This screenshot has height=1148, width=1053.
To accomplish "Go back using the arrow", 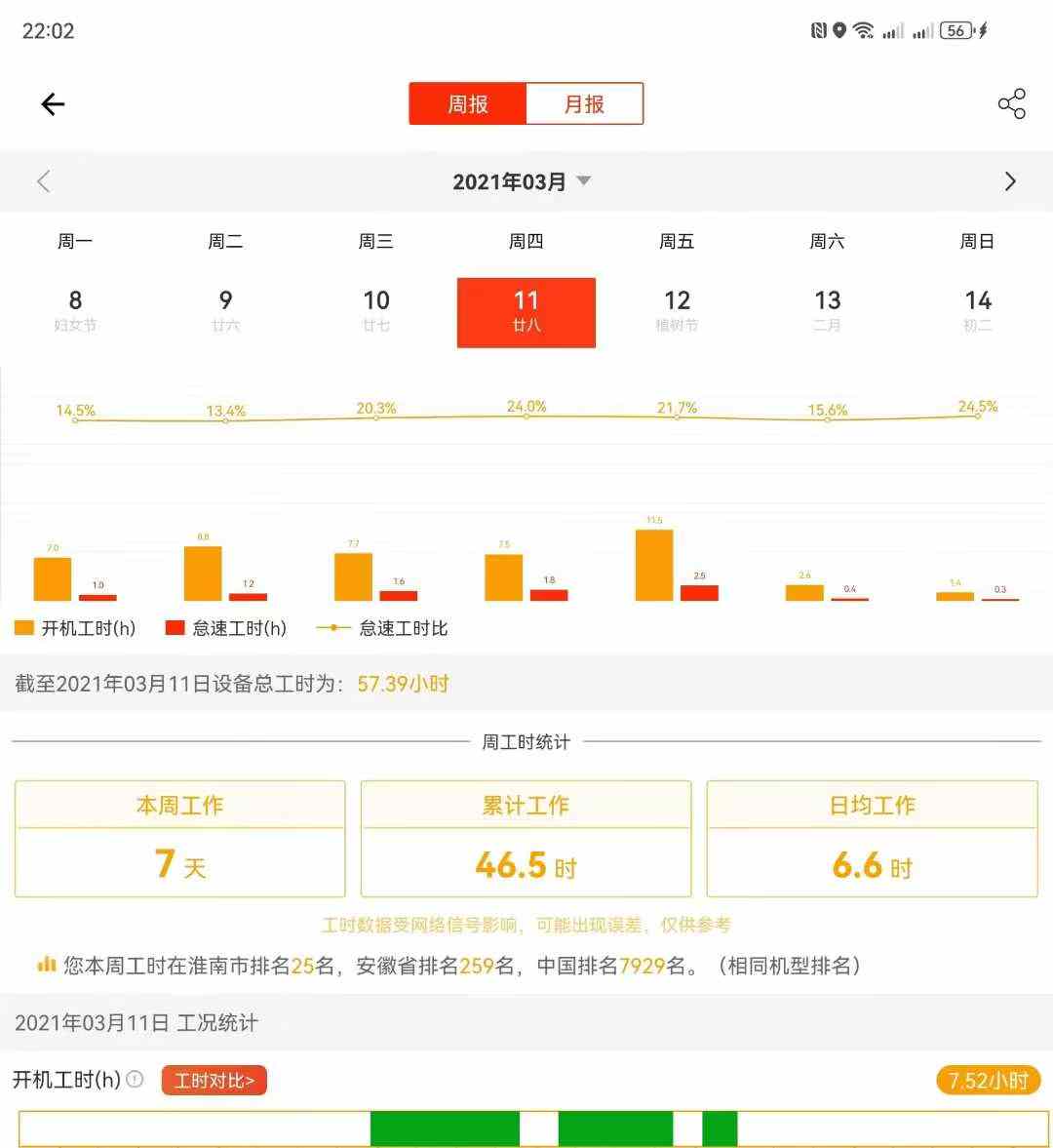I will (53, 104).
